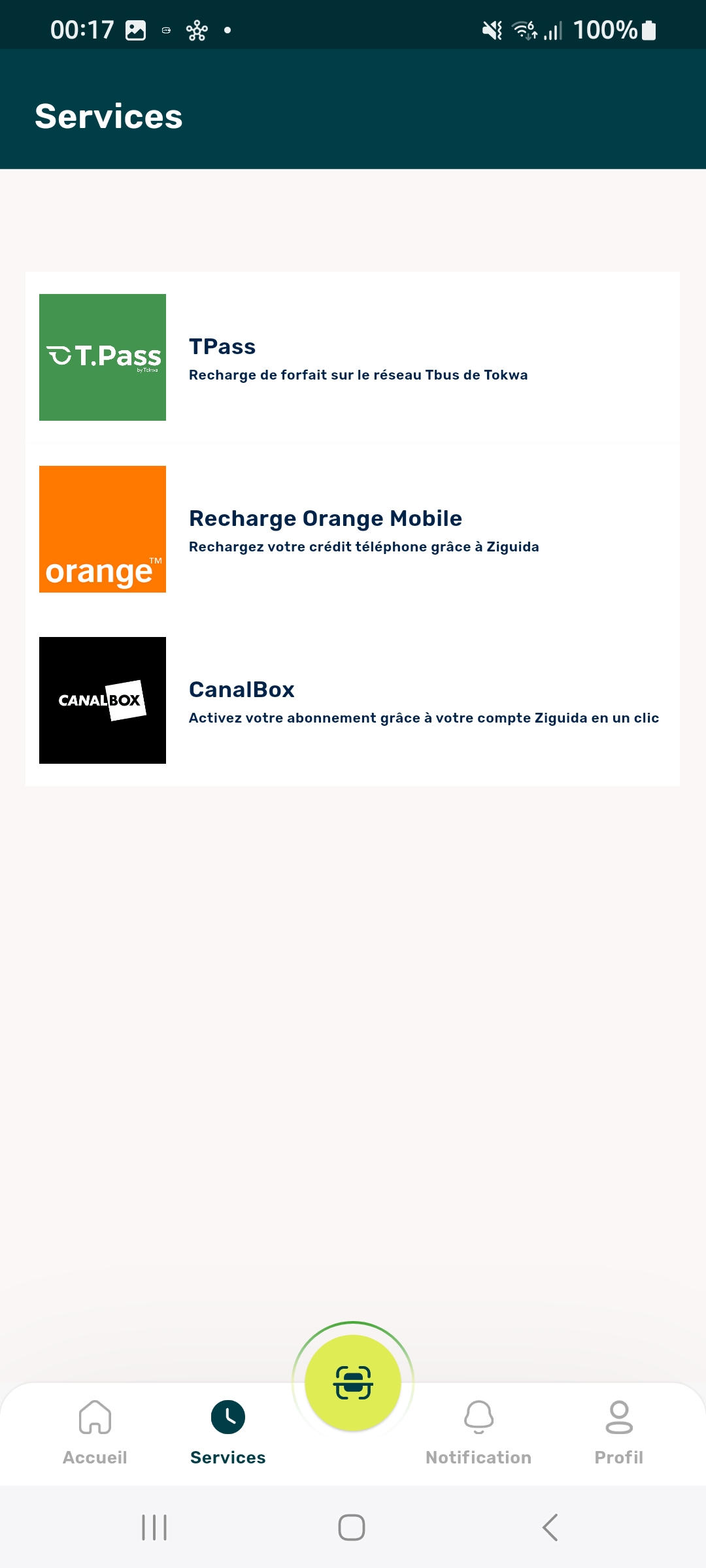Tap the Orange brand logo
Viewport: 706px width, 1568px height.
(103, 529)
